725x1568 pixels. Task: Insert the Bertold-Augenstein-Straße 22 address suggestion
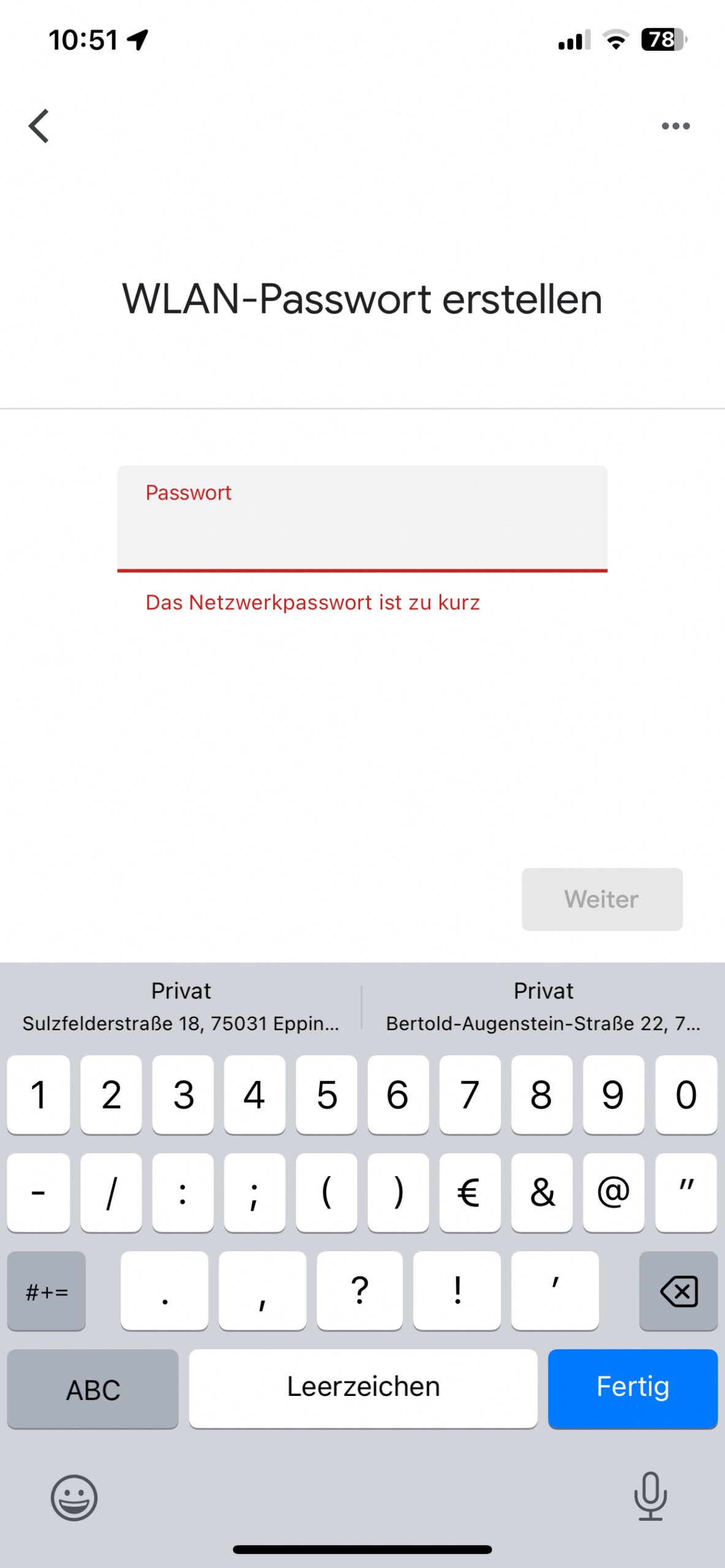pyautogui.click(x=543, y=1007)
